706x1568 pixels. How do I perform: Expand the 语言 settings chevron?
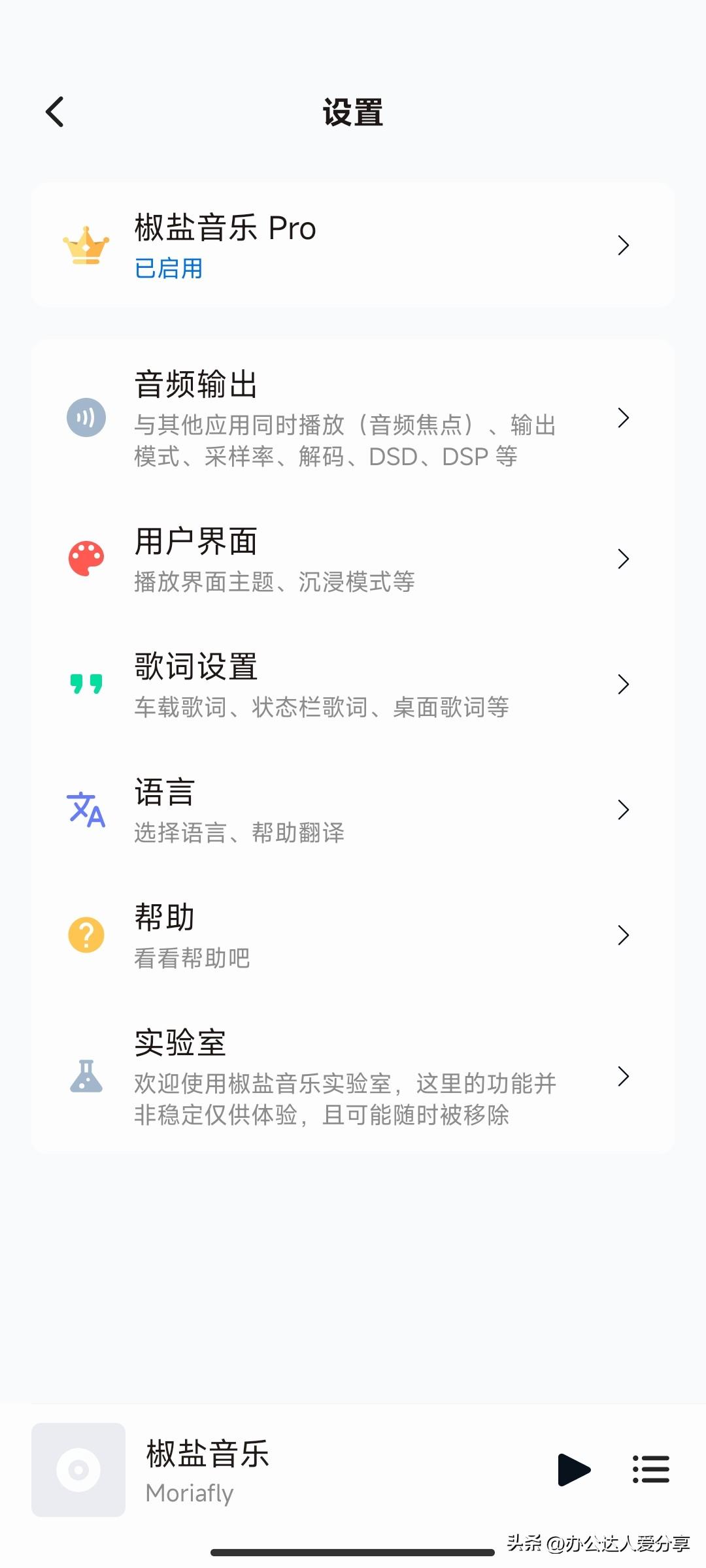pyautogui.click(x=623, y=809)
